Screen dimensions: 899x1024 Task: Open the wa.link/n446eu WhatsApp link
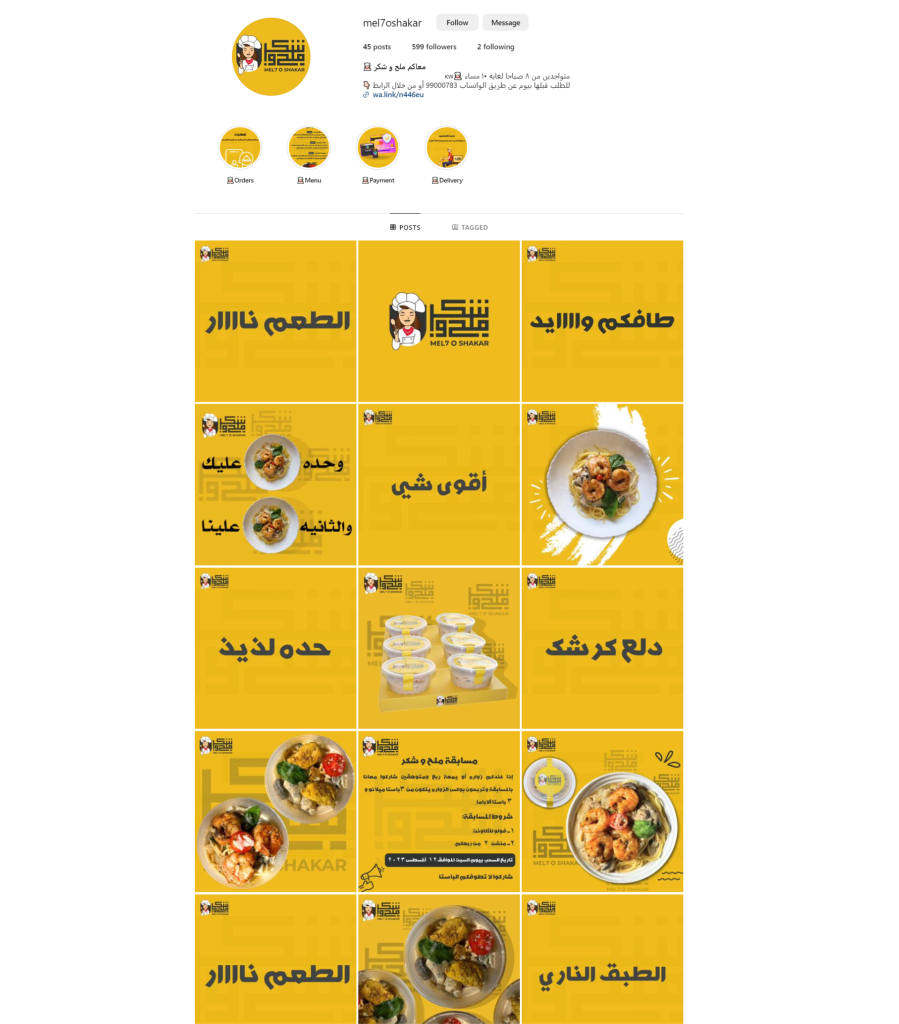point(398,95)
